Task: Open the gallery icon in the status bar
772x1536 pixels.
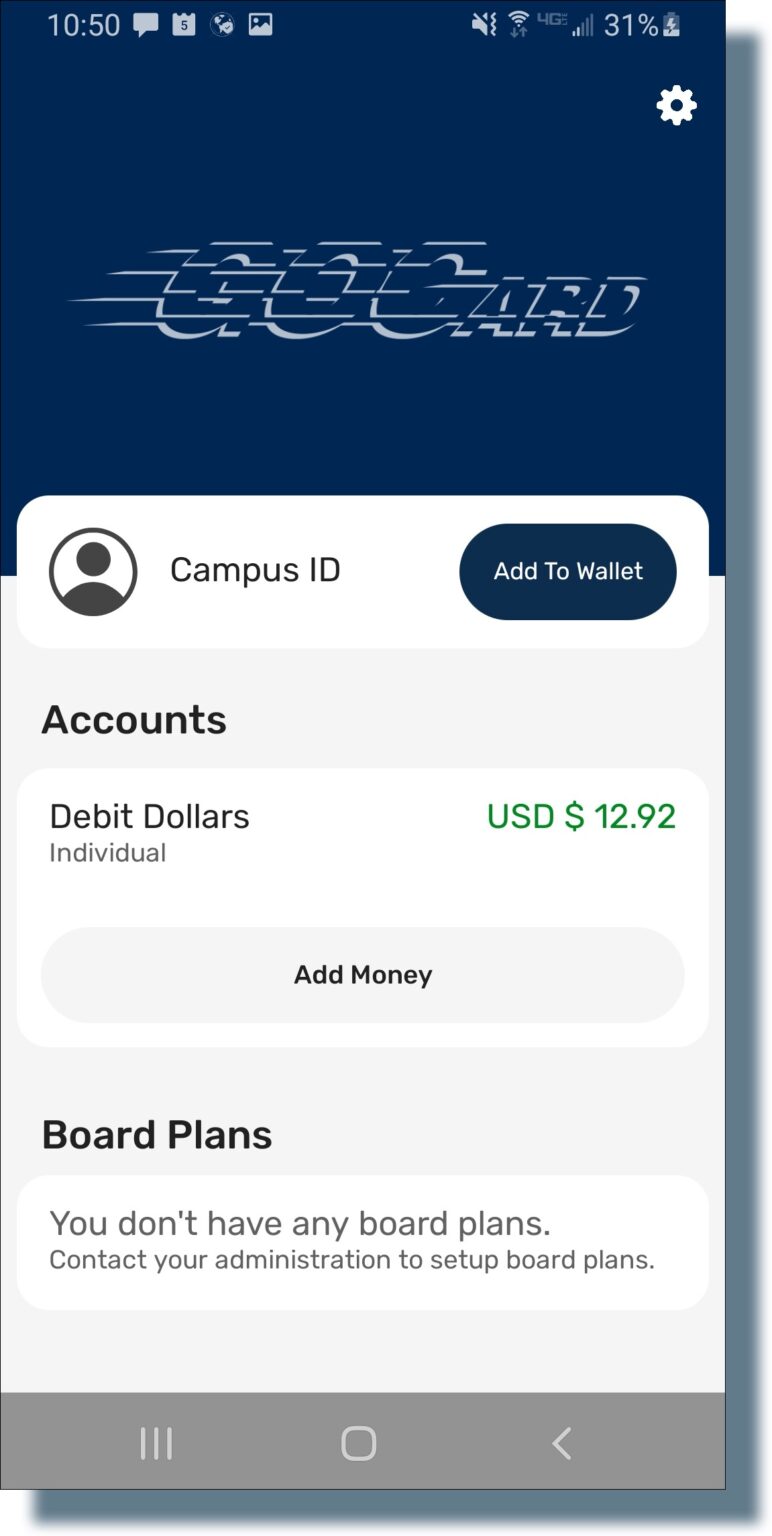Action: click(x=262, y=25)
